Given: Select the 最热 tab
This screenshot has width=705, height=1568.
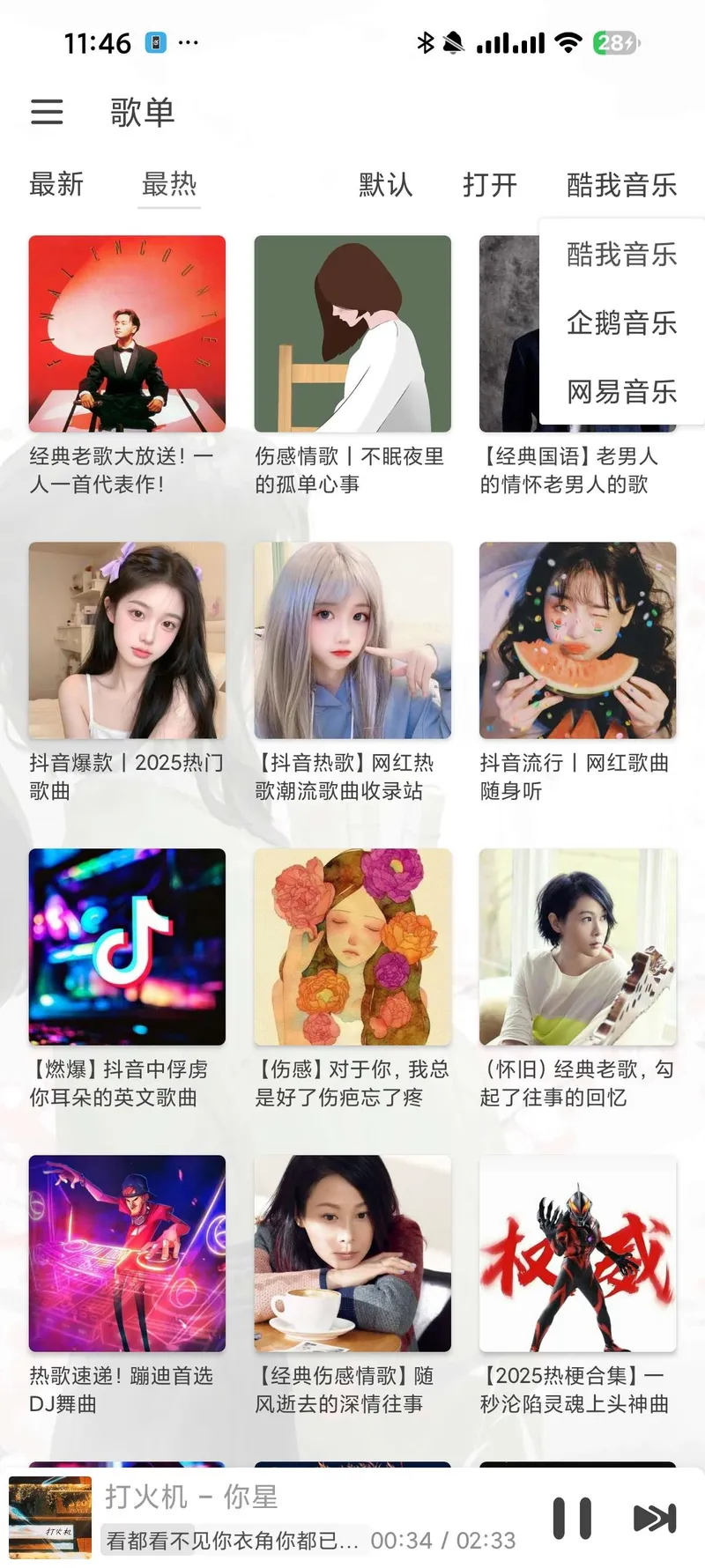Looking at the screenshot, I should point(169,185).
